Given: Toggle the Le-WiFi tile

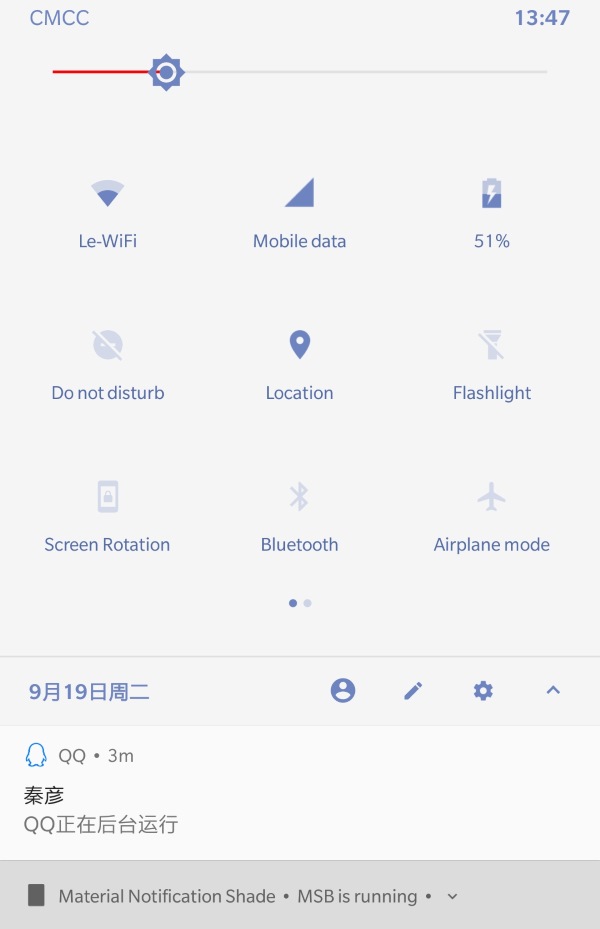Looking at the screenshot, I should point(107,209).
